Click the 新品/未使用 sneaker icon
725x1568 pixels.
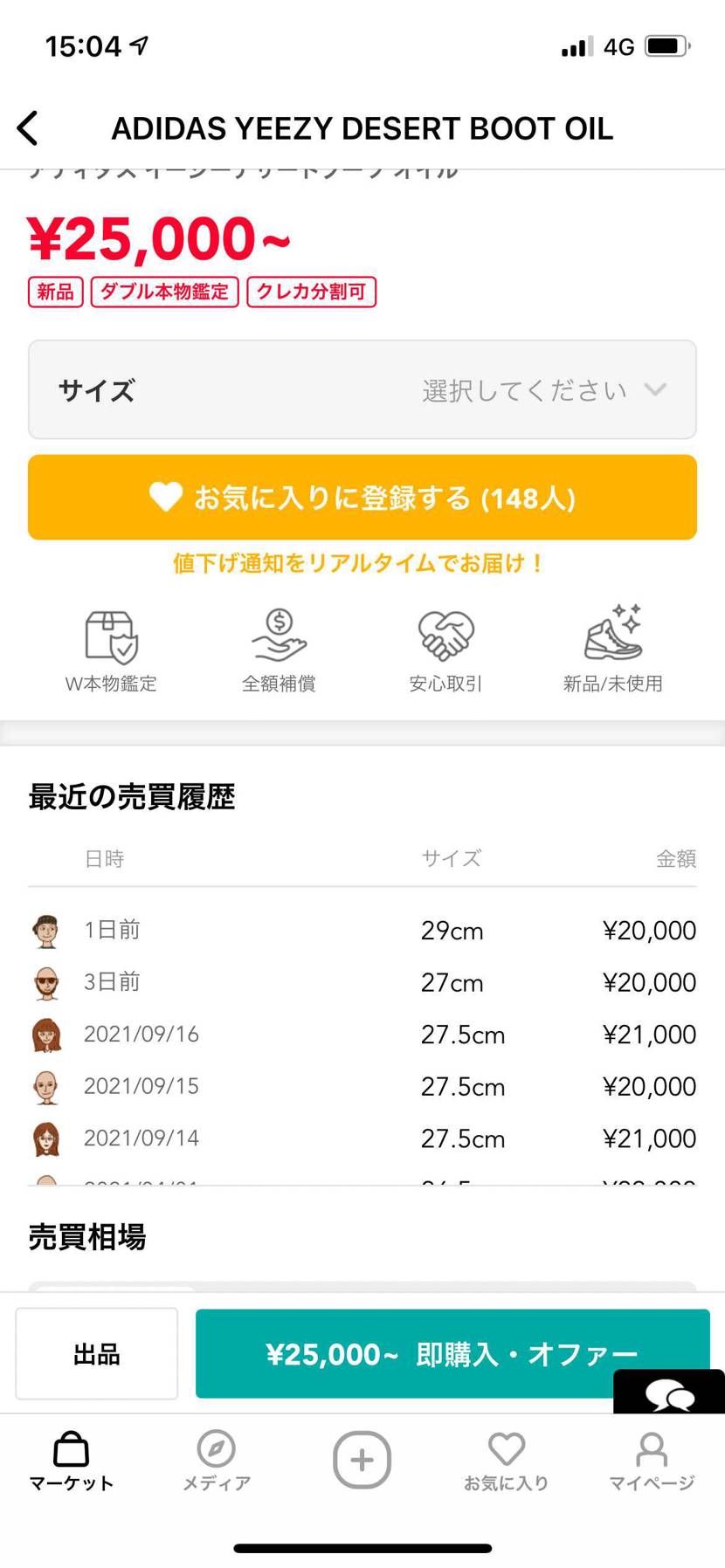coord(613,635)
